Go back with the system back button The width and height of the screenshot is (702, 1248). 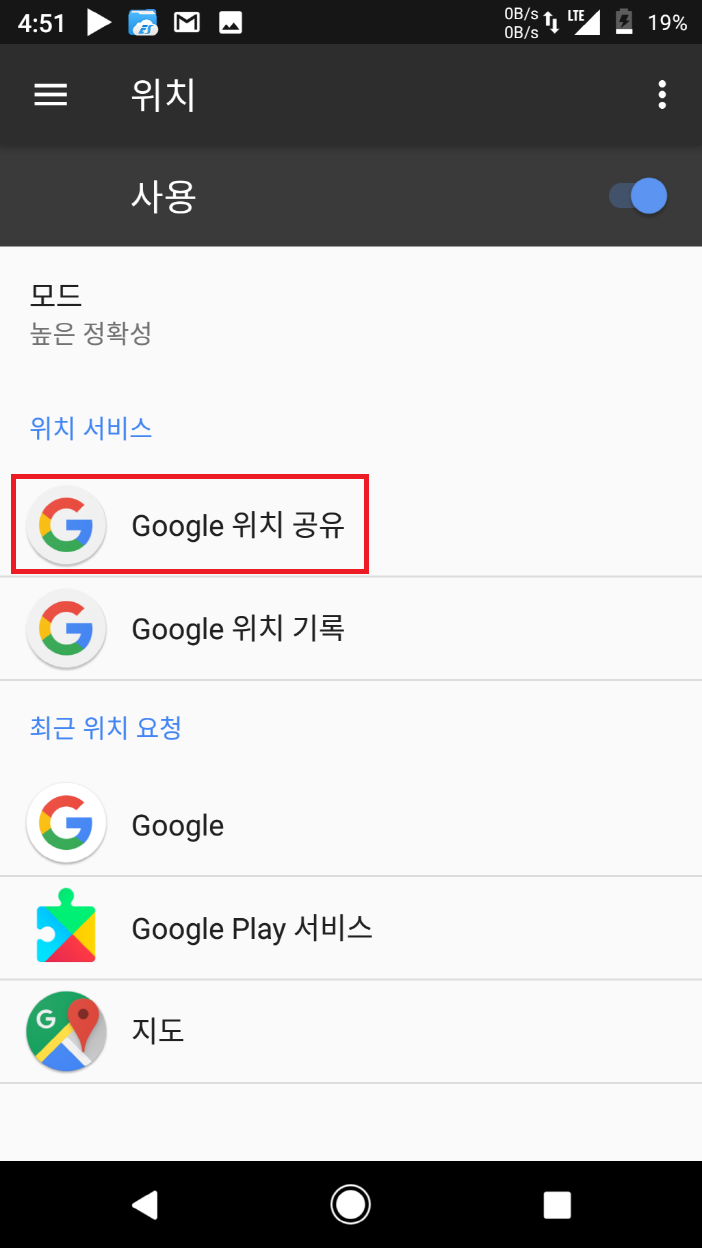[x=145, y=1205]
